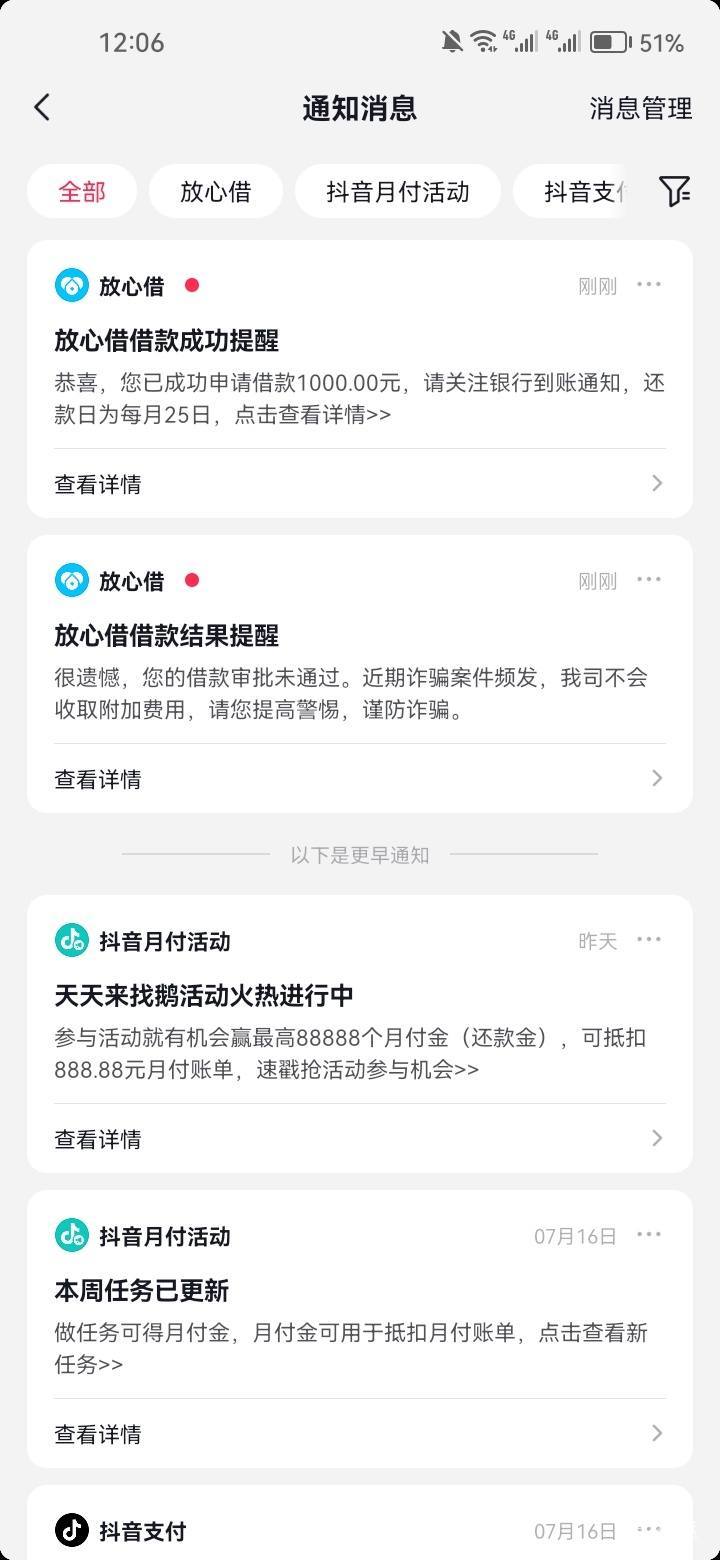Viewport: 720px width, 1560px height.
Task: Open more options on 放心借借款成功提醒 notification
Action: (x=649, y=285)
